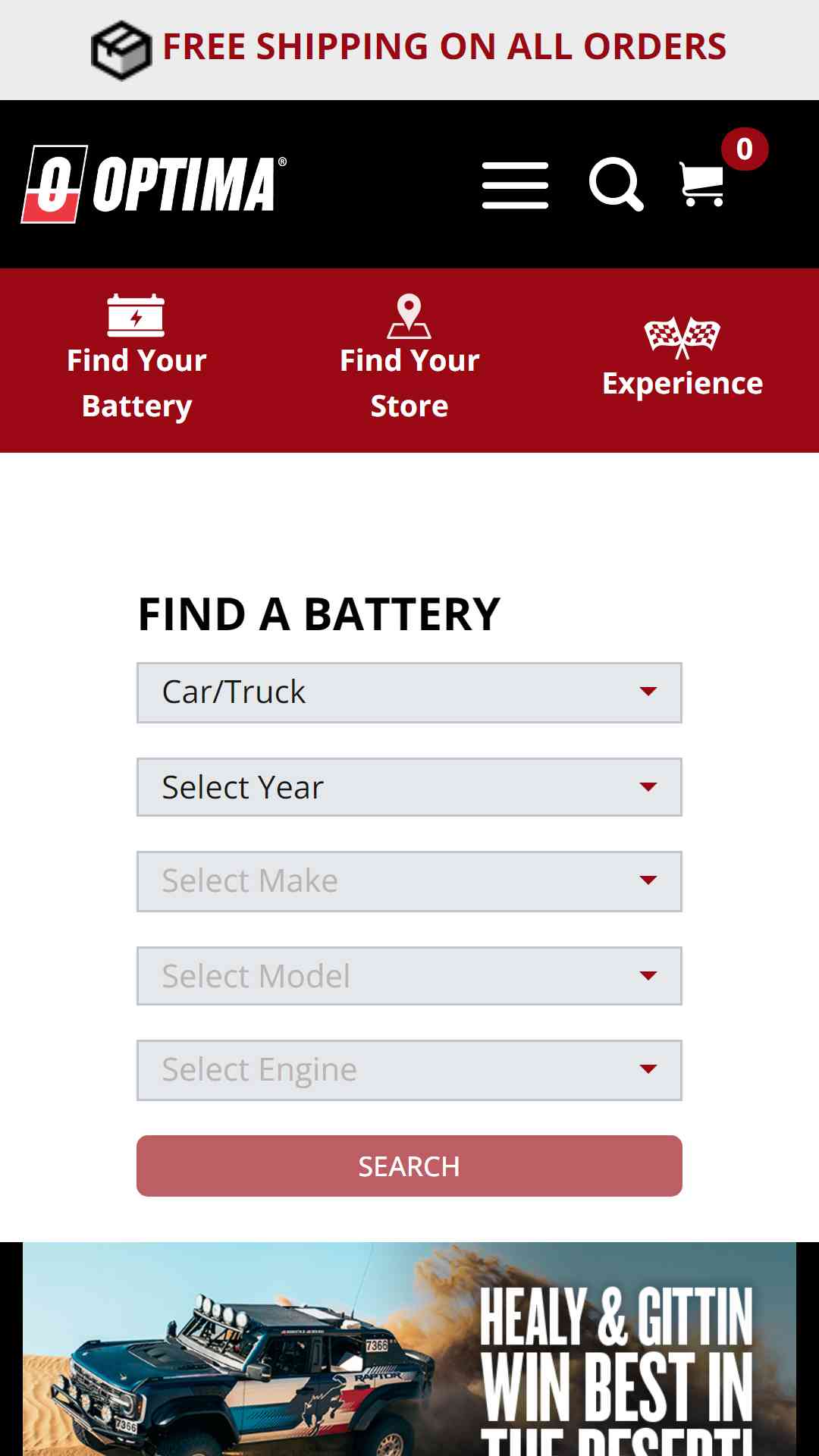Open the search magnifier icon
819x1456 pixels.
(617, 184)
